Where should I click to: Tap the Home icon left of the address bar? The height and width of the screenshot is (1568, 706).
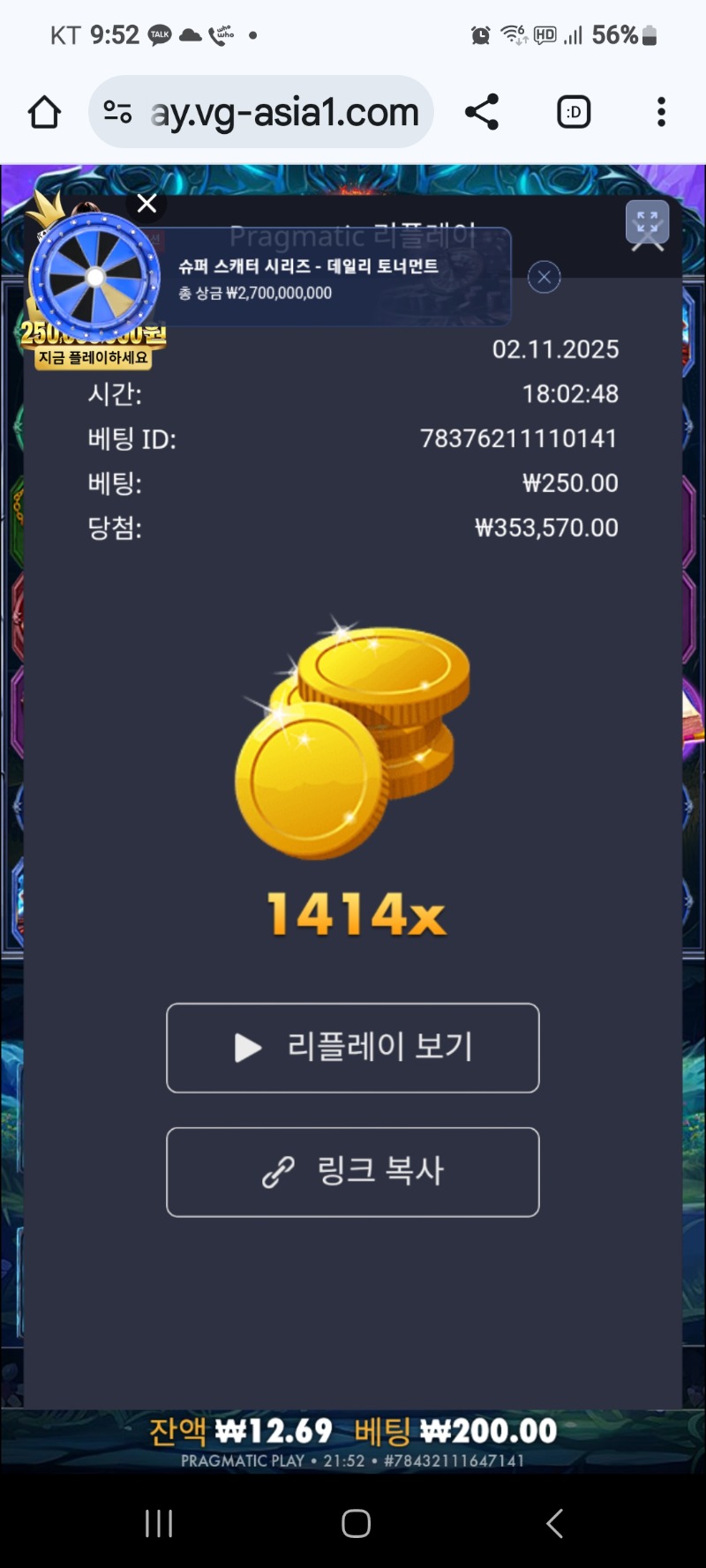pos(43,112)
